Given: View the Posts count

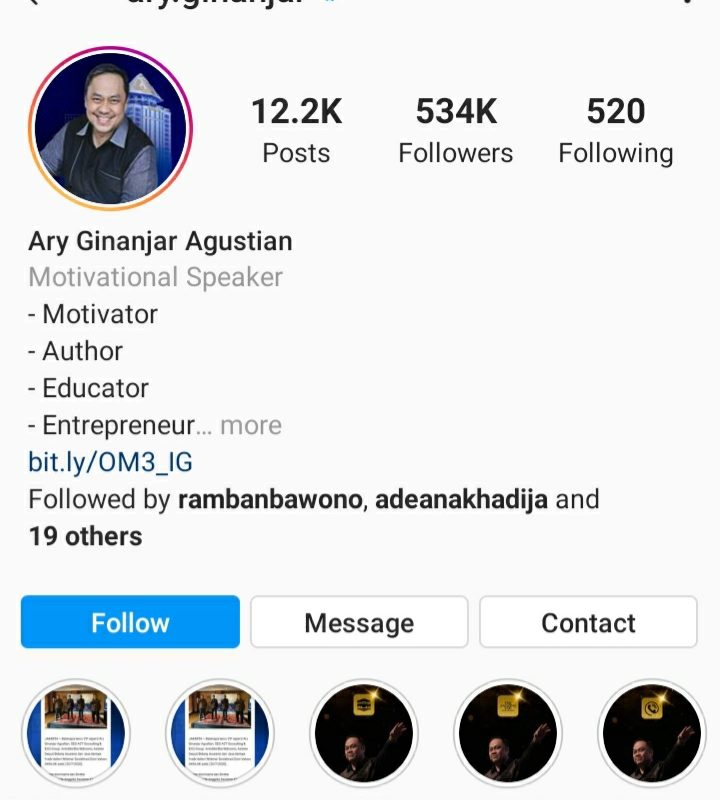Looking at the screenshot, I should [x=296, y=131].
